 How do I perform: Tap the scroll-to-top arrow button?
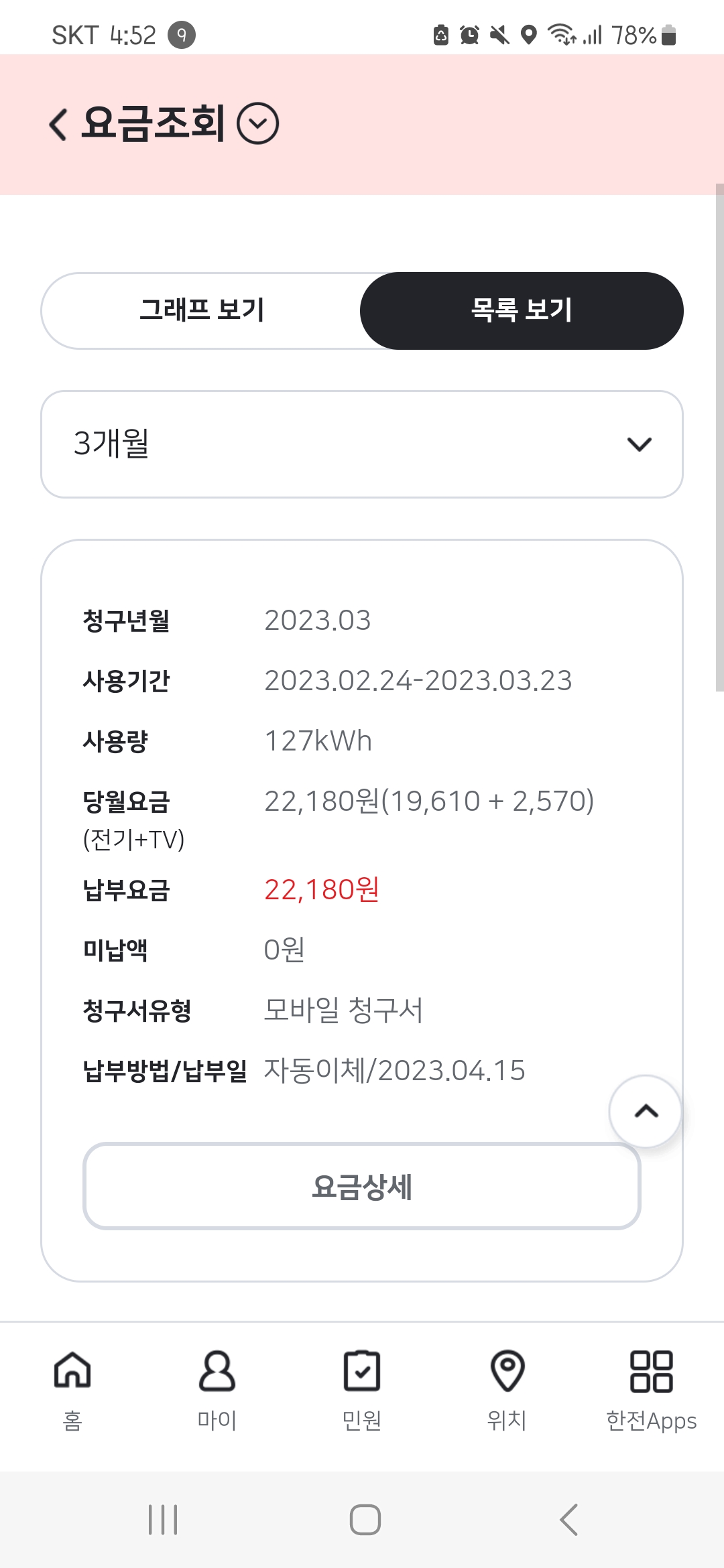click(646, 1111)
